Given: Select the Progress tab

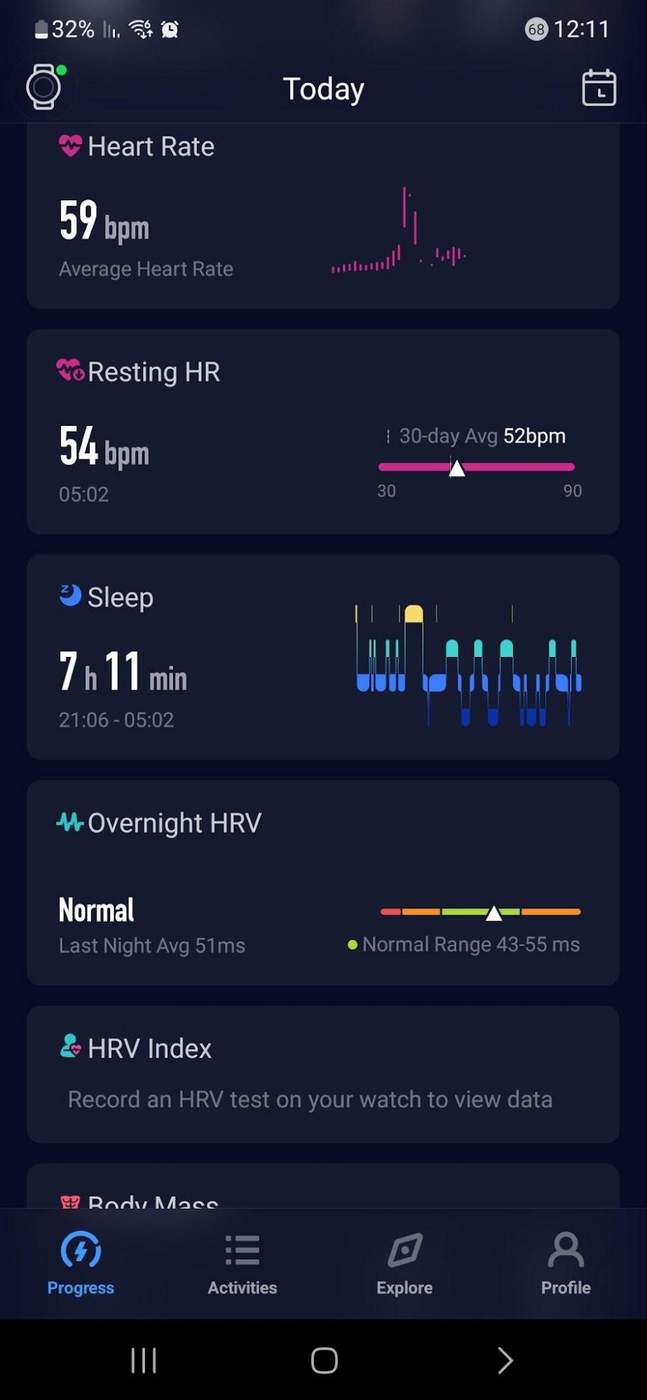Looking at the screenshot, I should tap(81, 1263).
